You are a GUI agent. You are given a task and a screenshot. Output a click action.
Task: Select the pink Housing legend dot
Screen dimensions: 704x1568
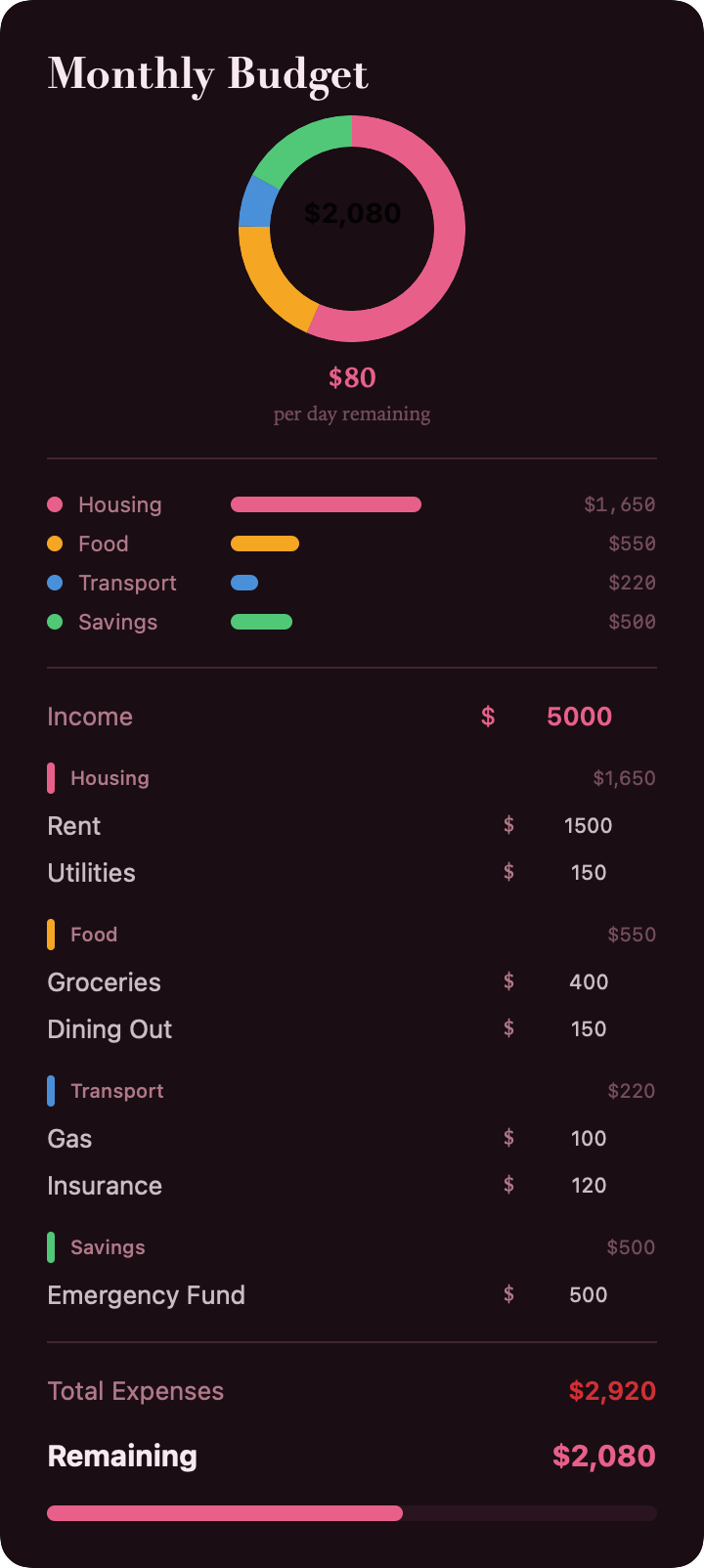57,504
